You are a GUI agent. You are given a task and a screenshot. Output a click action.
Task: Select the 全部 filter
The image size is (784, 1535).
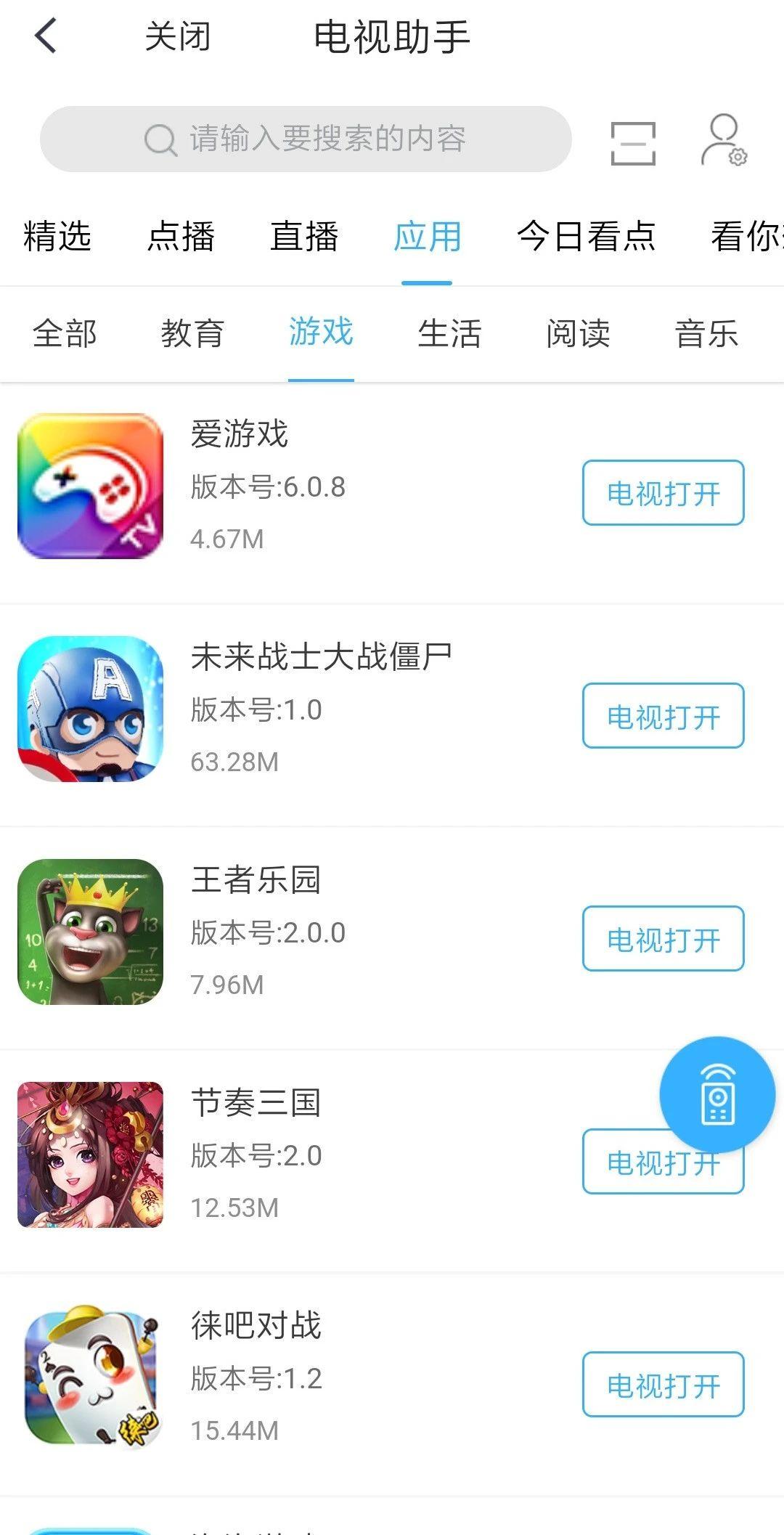point(65,333)
